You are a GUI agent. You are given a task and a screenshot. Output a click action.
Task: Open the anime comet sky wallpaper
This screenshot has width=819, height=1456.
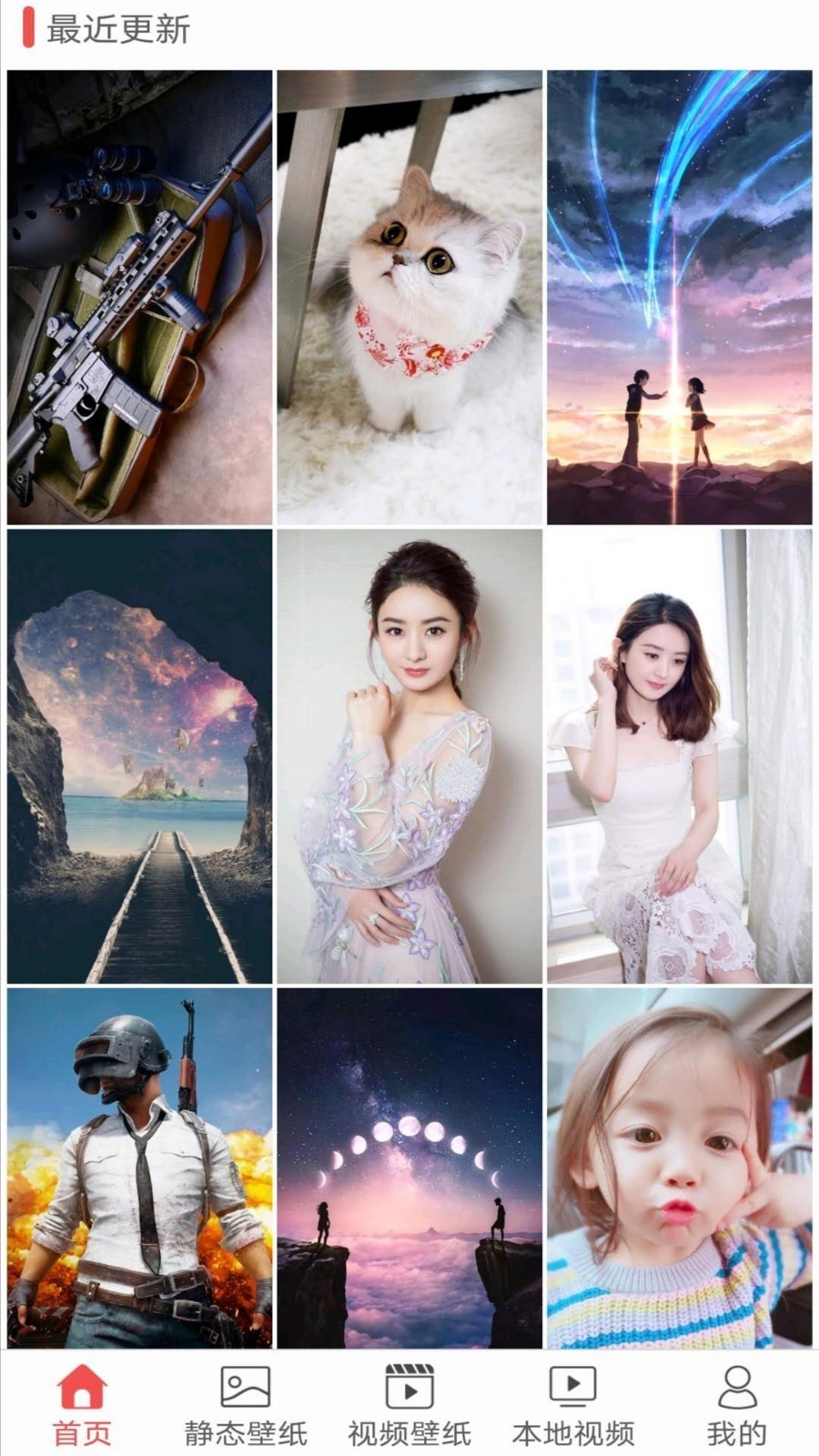click(x=679, y=298)
